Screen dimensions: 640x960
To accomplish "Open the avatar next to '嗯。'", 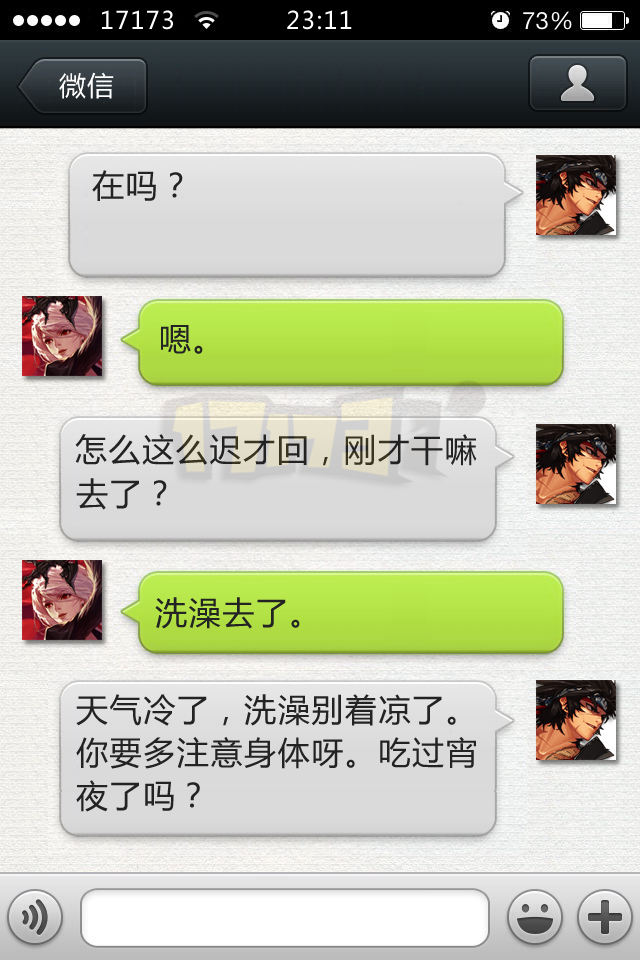I will (x=62, y=336).
